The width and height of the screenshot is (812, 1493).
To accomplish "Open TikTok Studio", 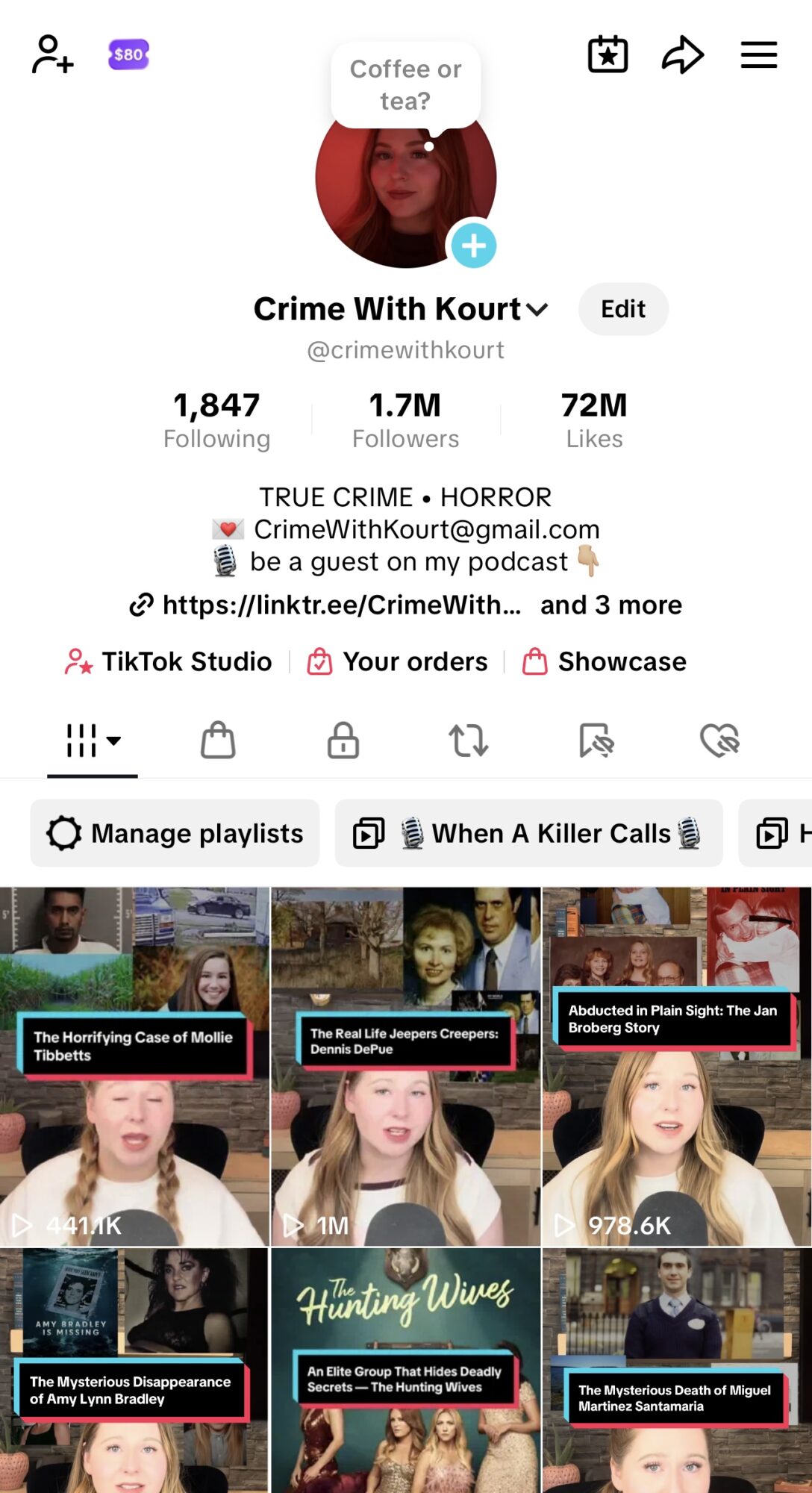I will [169, 661].
